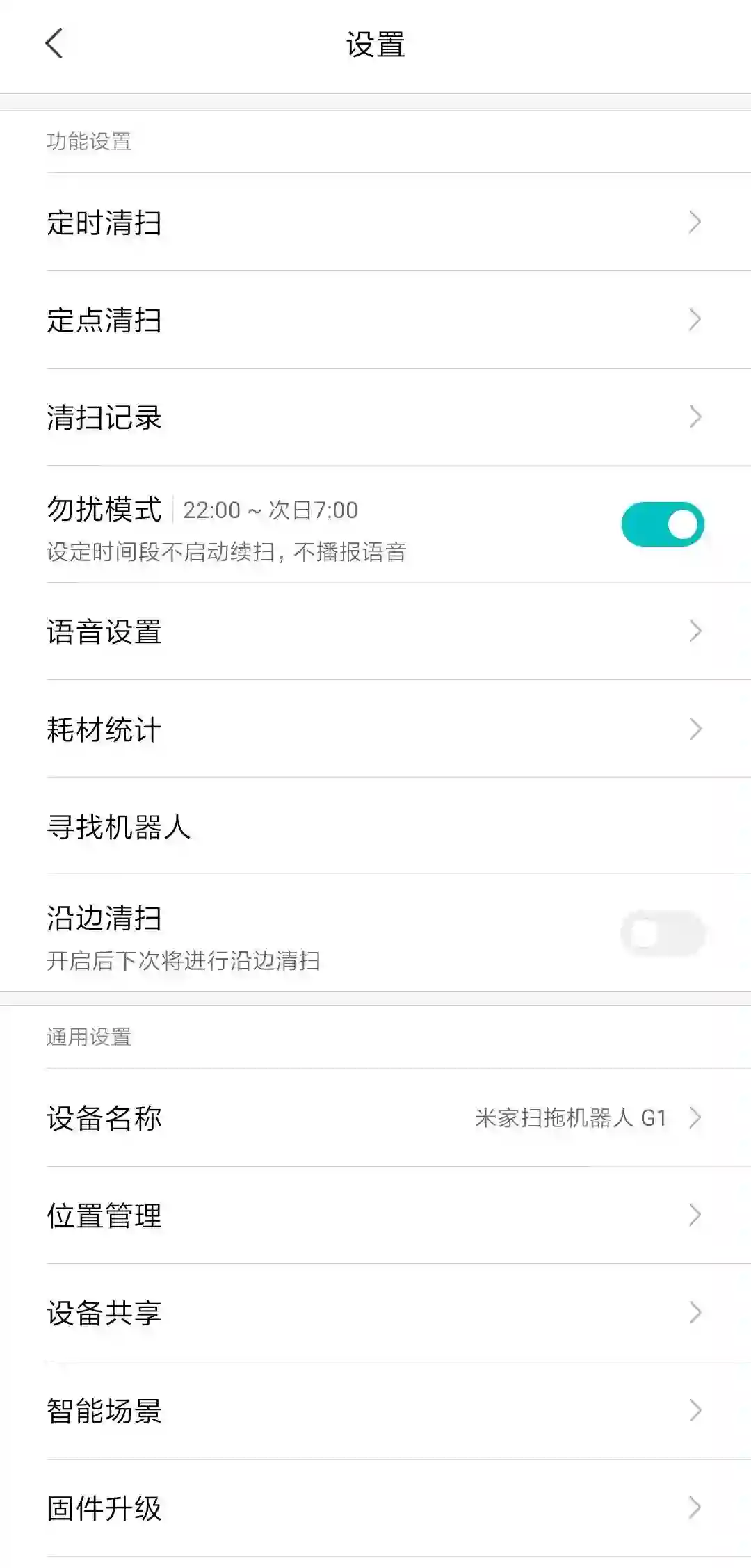Check 固件升级 firmware update
Screen dimensions: 751x1568
coord(375,1508)
